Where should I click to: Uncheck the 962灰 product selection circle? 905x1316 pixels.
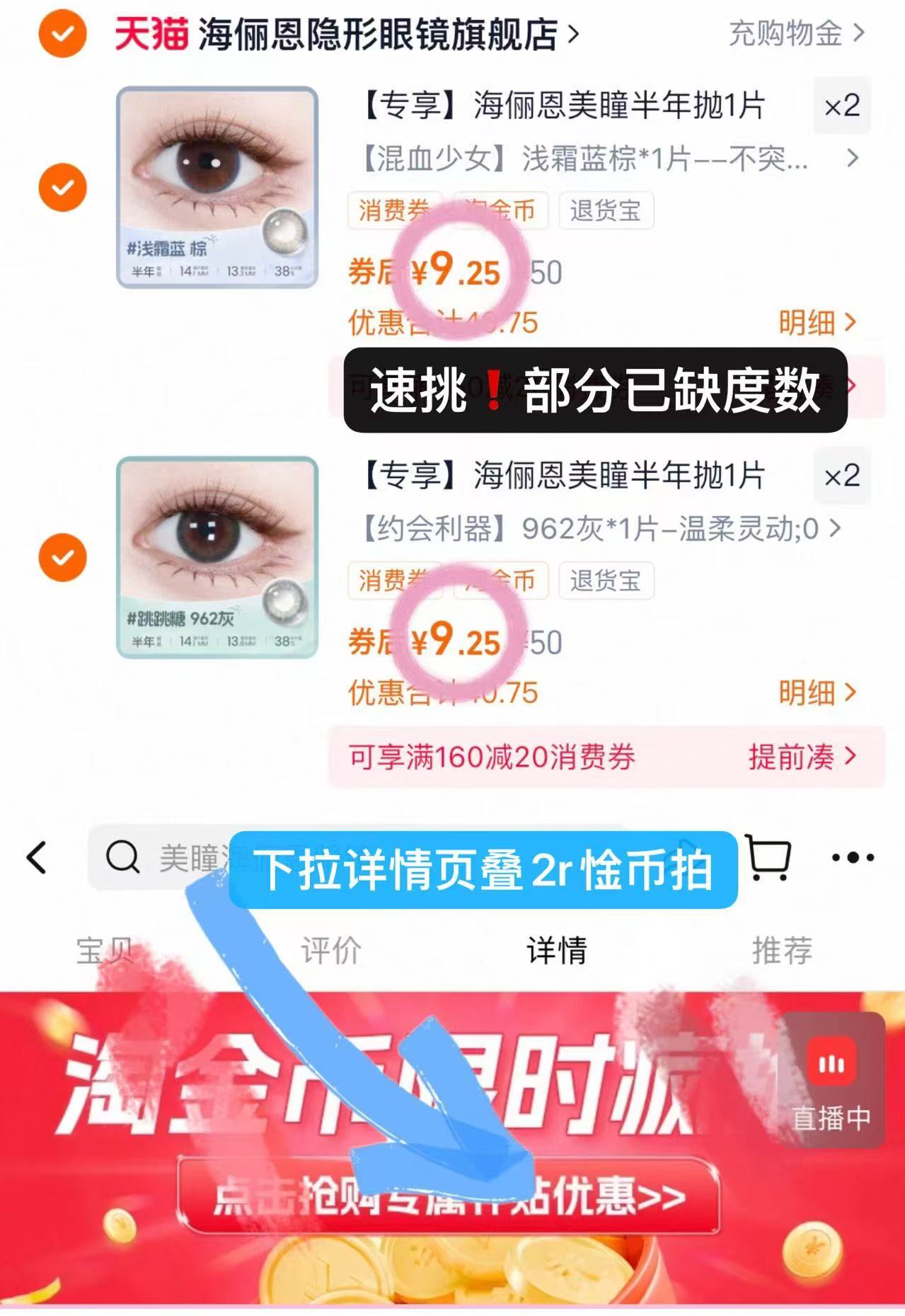pos(63,559)
